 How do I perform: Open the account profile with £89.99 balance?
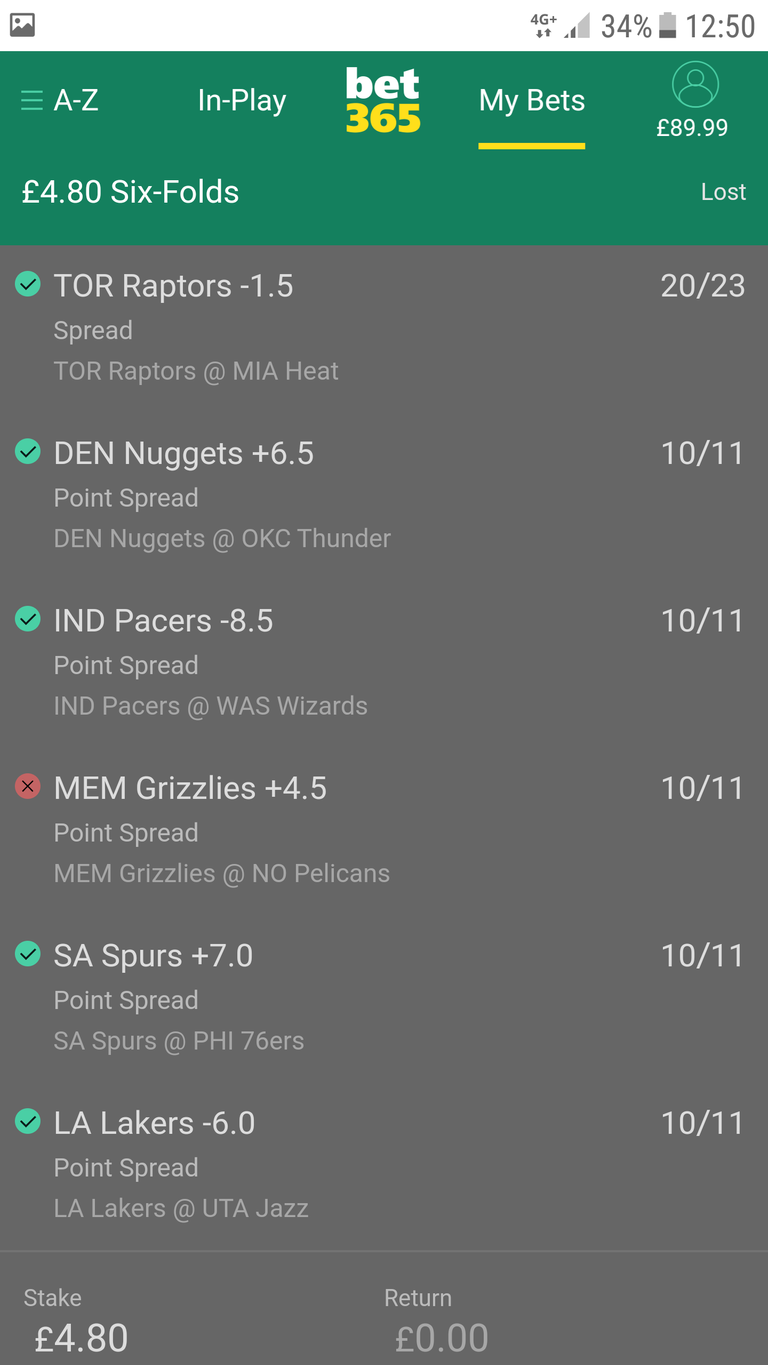coord(693,100)
